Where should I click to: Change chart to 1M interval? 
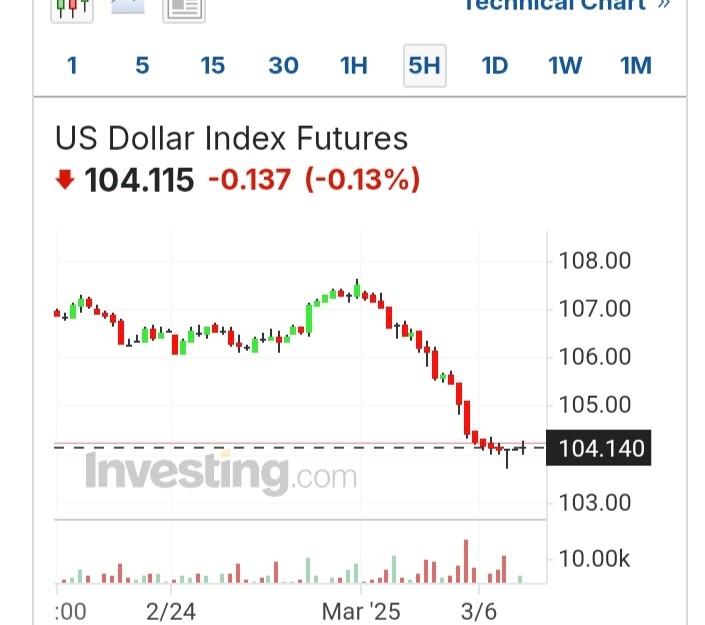click(636, 66)
